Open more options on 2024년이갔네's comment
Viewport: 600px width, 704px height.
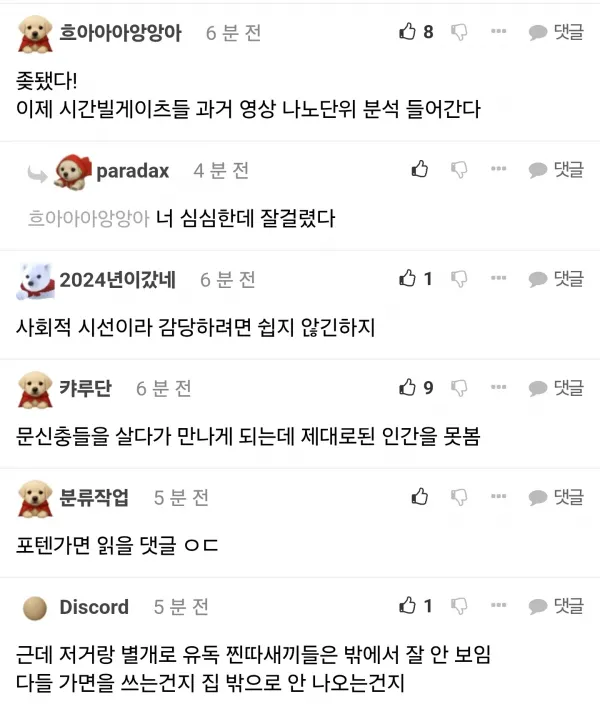pos(498,279)
